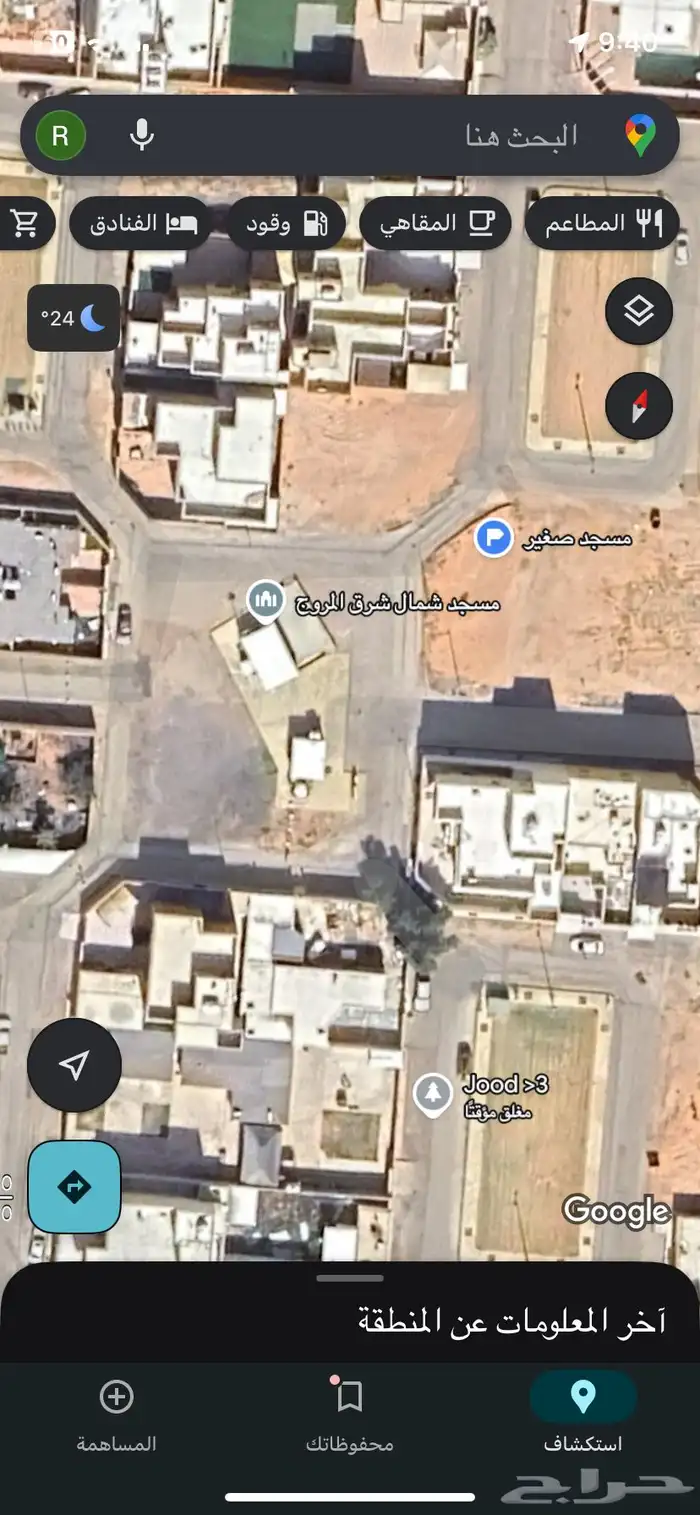Select the مسجد صغير parking marker
The image size is (700, 1515).
click(493, 539)
